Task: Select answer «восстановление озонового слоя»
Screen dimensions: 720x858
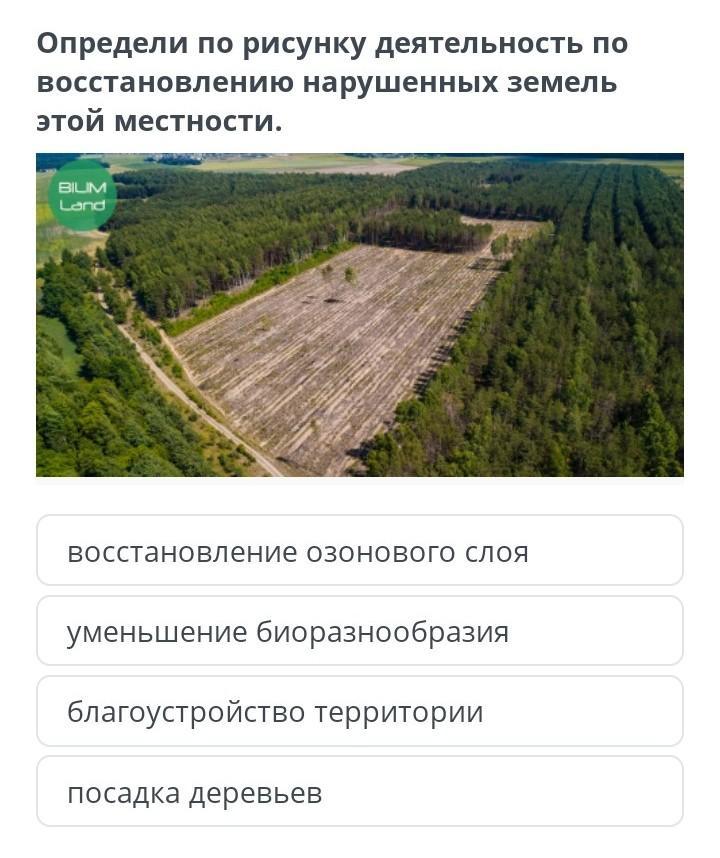Action: (x=360, y=551)
